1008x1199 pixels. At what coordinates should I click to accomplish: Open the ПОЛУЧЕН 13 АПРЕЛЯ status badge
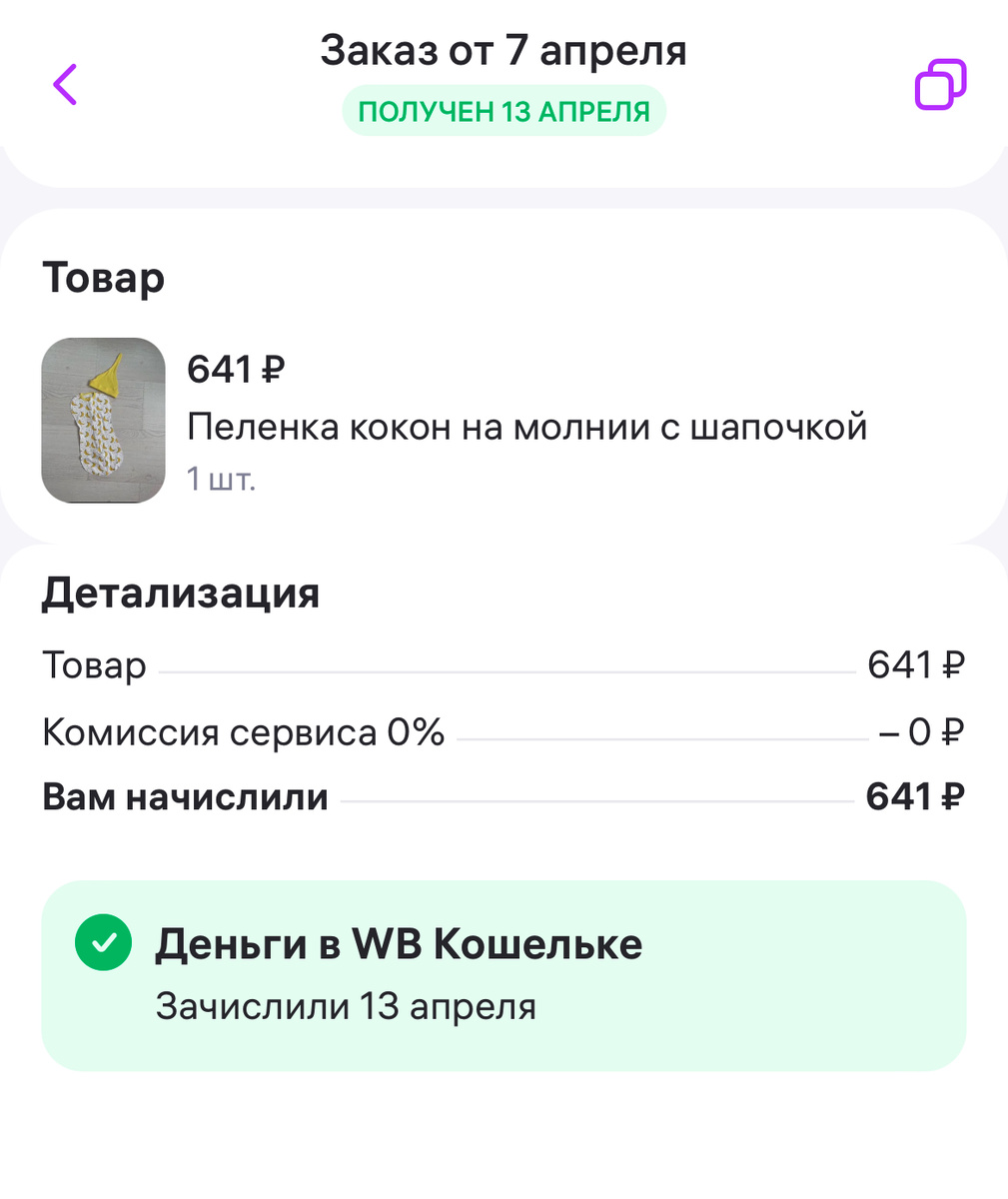point(504,110)
